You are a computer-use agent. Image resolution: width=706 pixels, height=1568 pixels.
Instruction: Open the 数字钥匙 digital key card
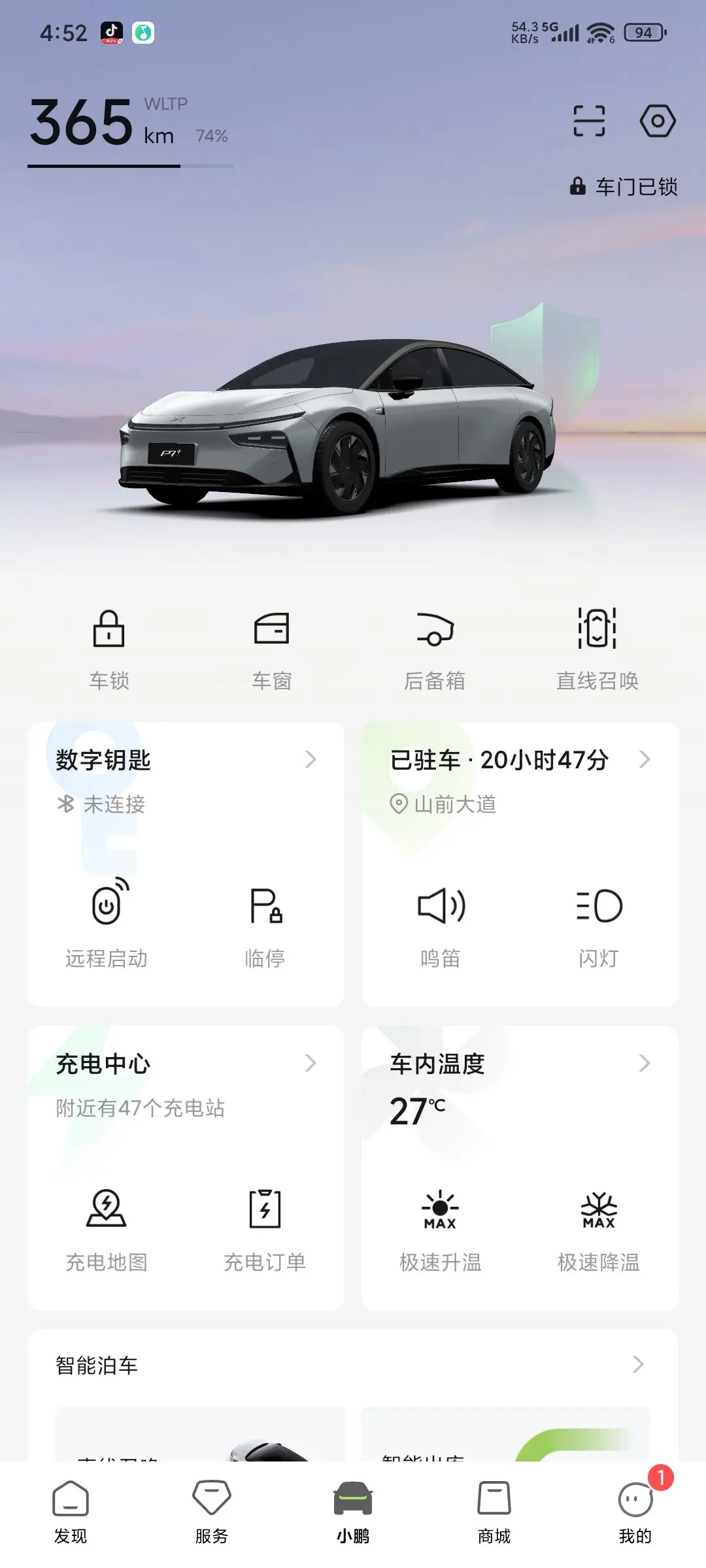186,760
